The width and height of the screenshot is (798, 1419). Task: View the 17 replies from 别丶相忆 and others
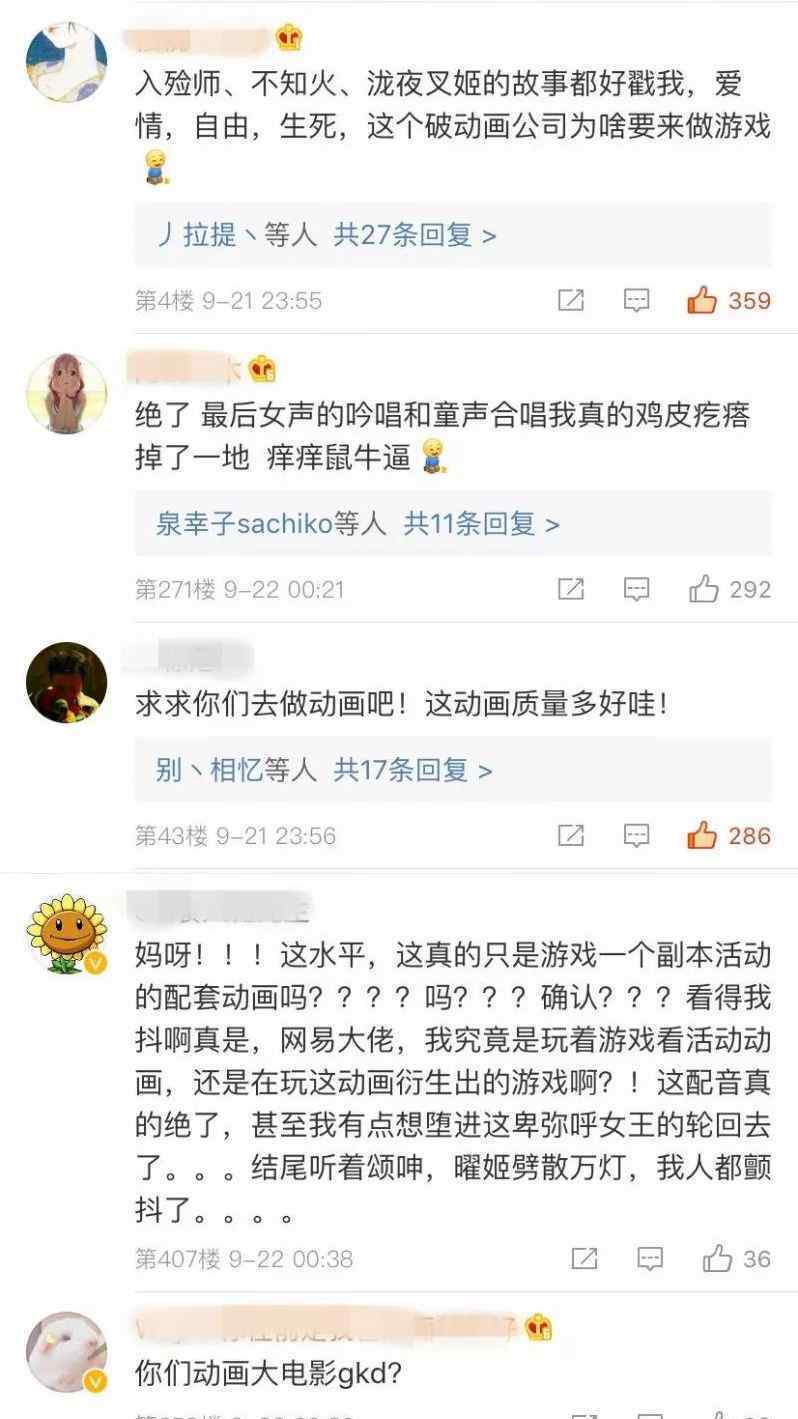(x=453, y=770)
